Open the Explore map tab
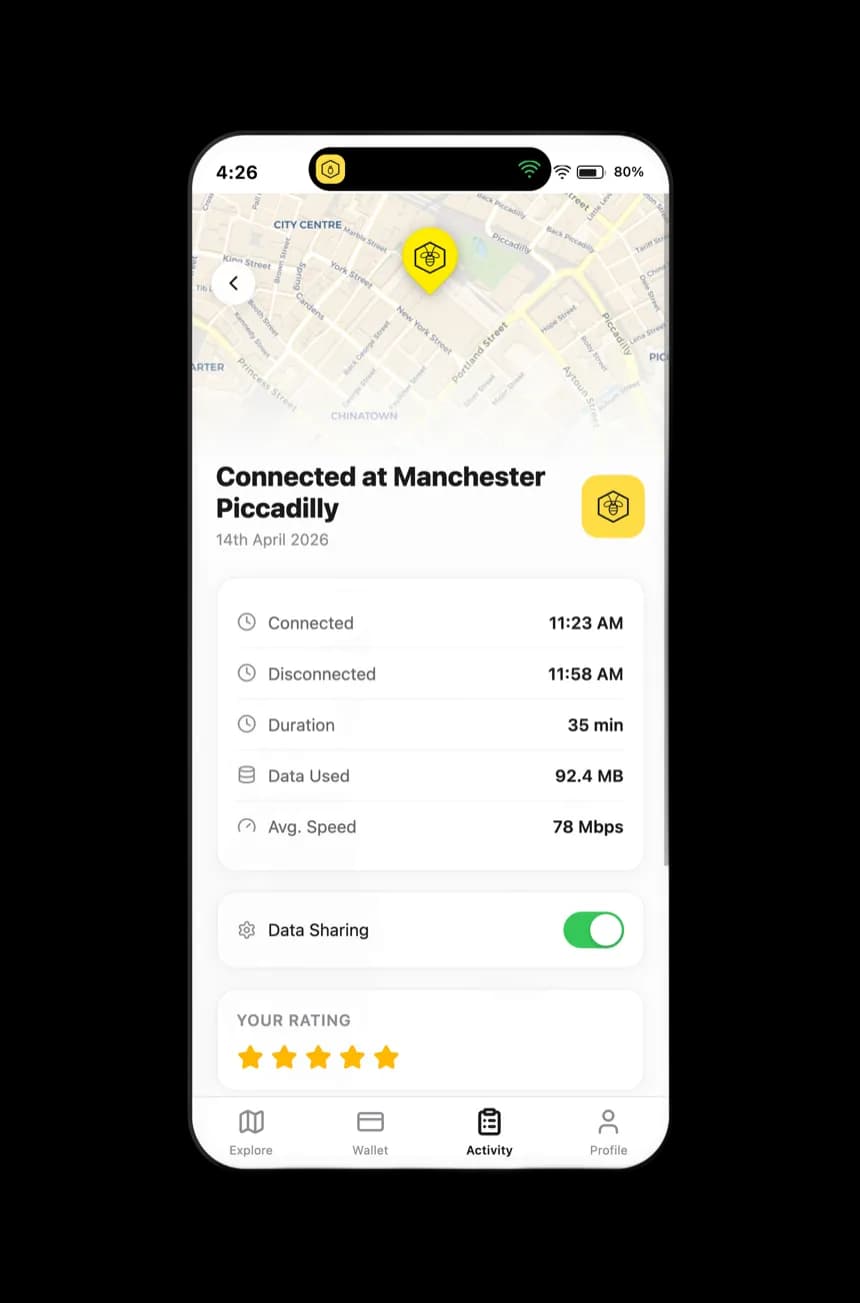Screen dimensions: 860x1303 pyautogui.click(x=250, y=1131)
